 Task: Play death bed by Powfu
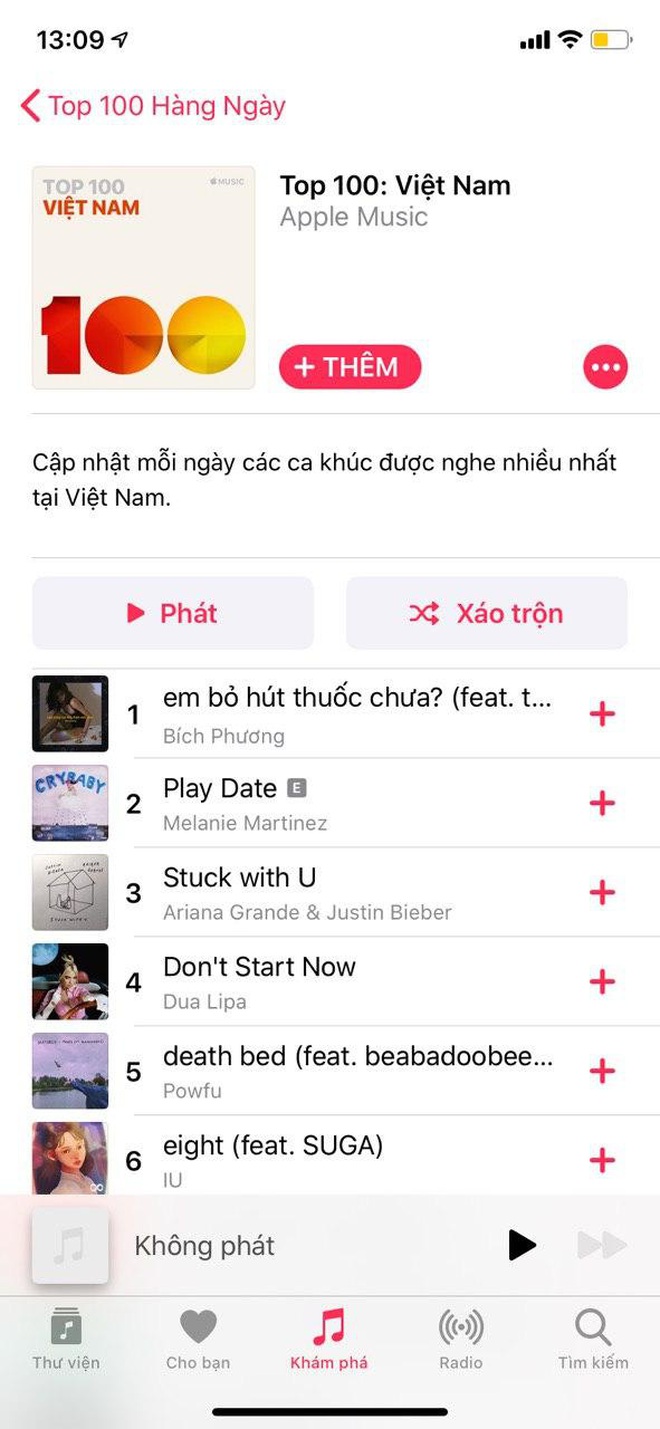[356, 1071]
